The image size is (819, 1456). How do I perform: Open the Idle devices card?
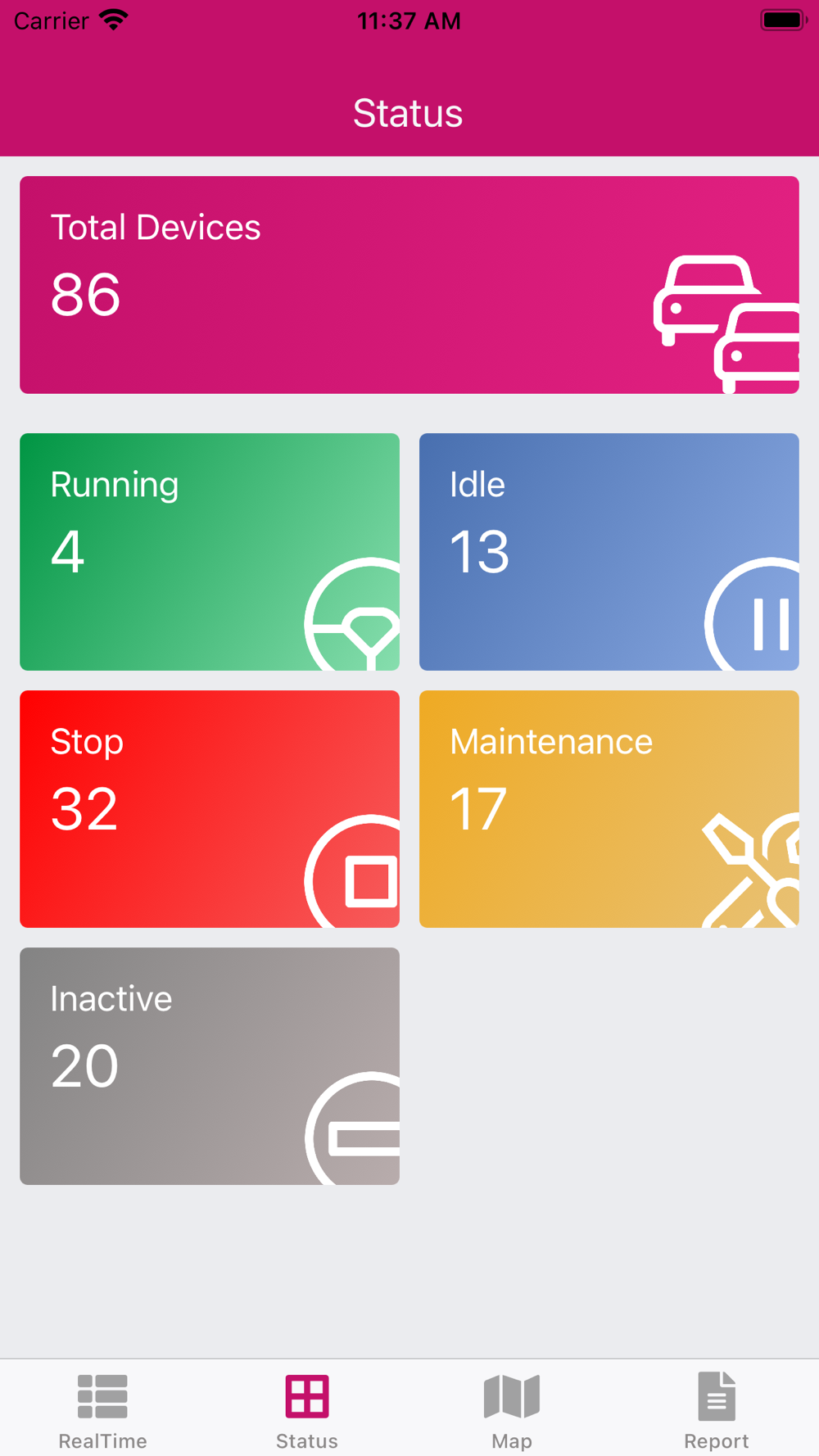[x=609, y=552]
